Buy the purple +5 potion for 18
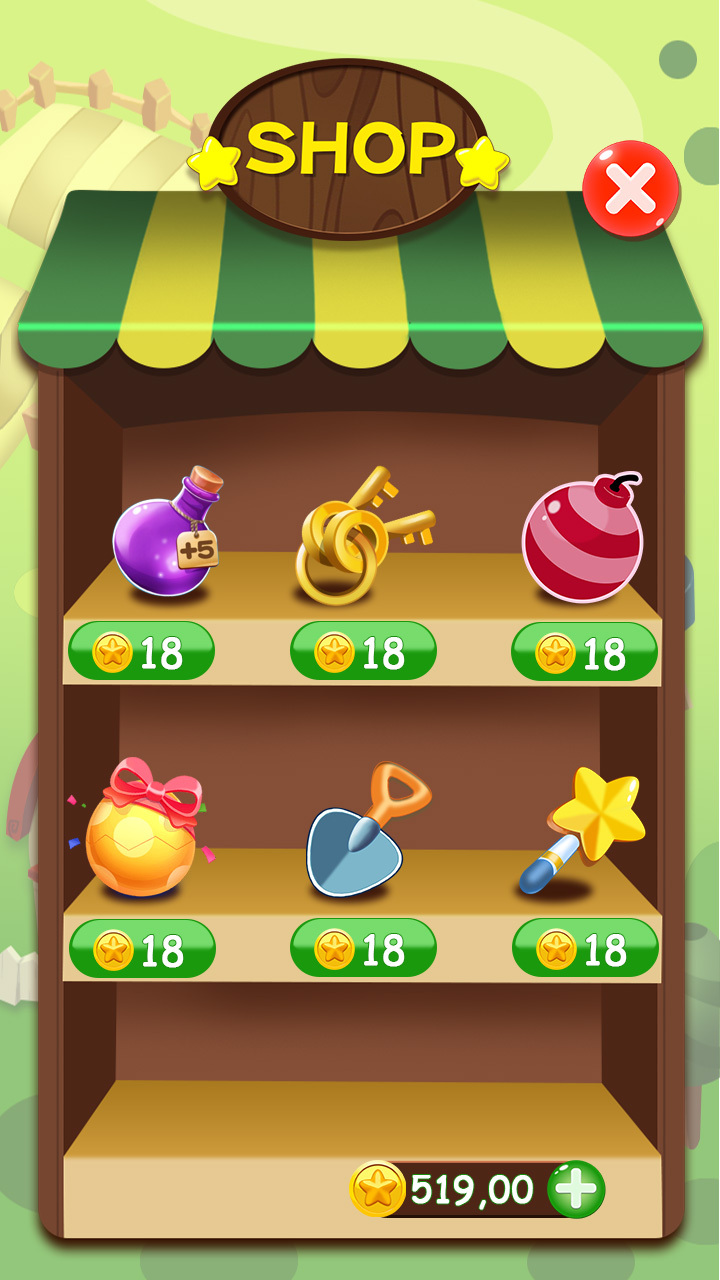720x1280 pixels. 141,652
